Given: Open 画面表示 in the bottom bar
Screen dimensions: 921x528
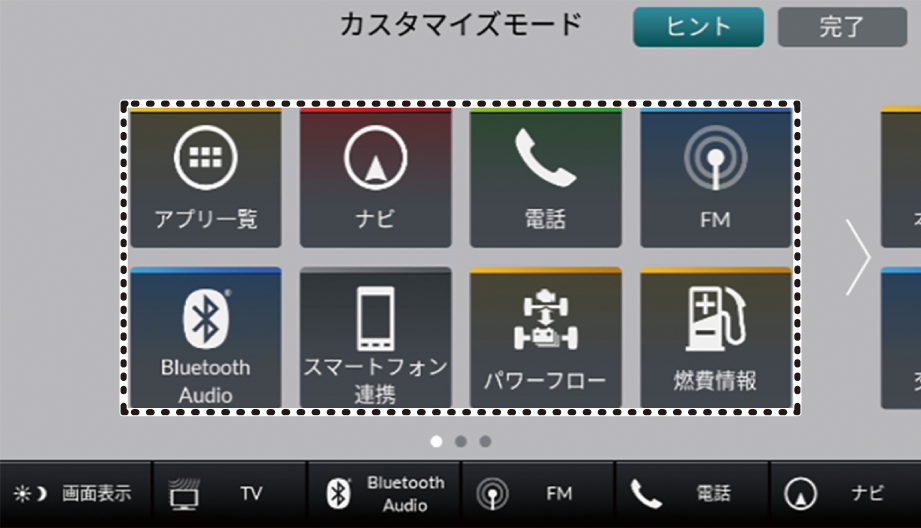Looking at the screenshot, I should click(x=75, y=494).
